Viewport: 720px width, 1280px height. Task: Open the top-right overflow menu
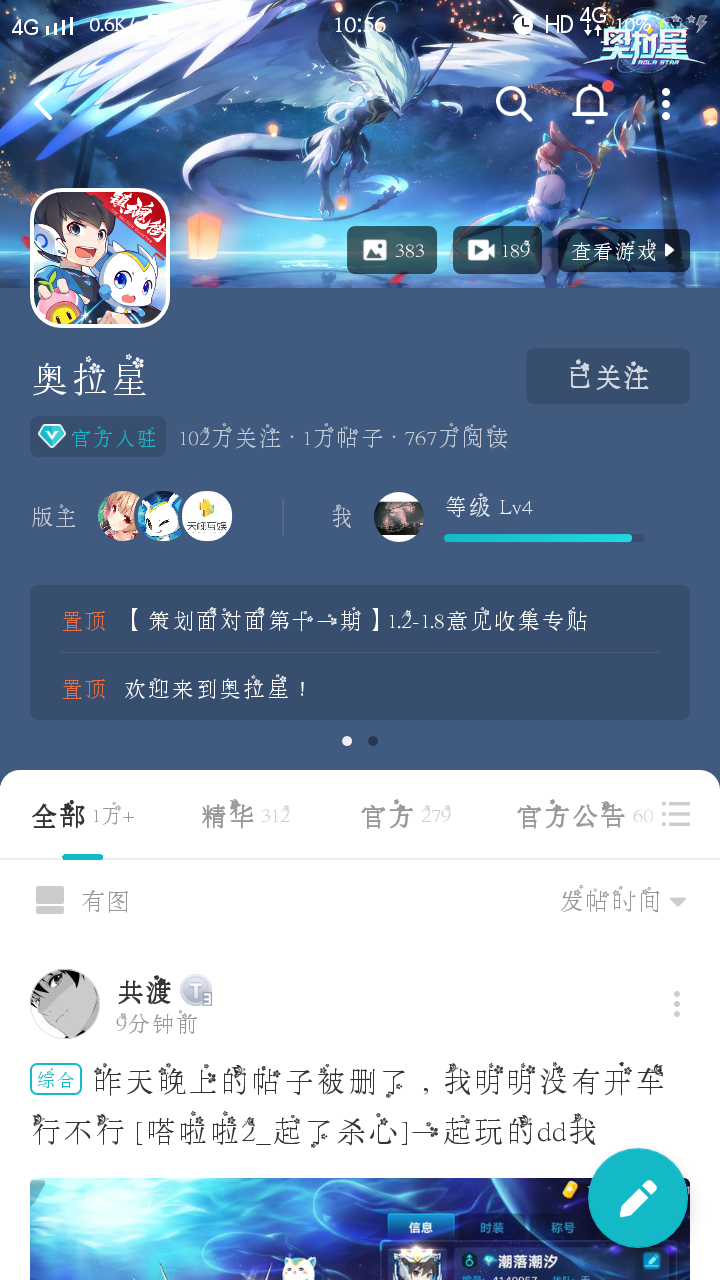click(x=665, y=103)
